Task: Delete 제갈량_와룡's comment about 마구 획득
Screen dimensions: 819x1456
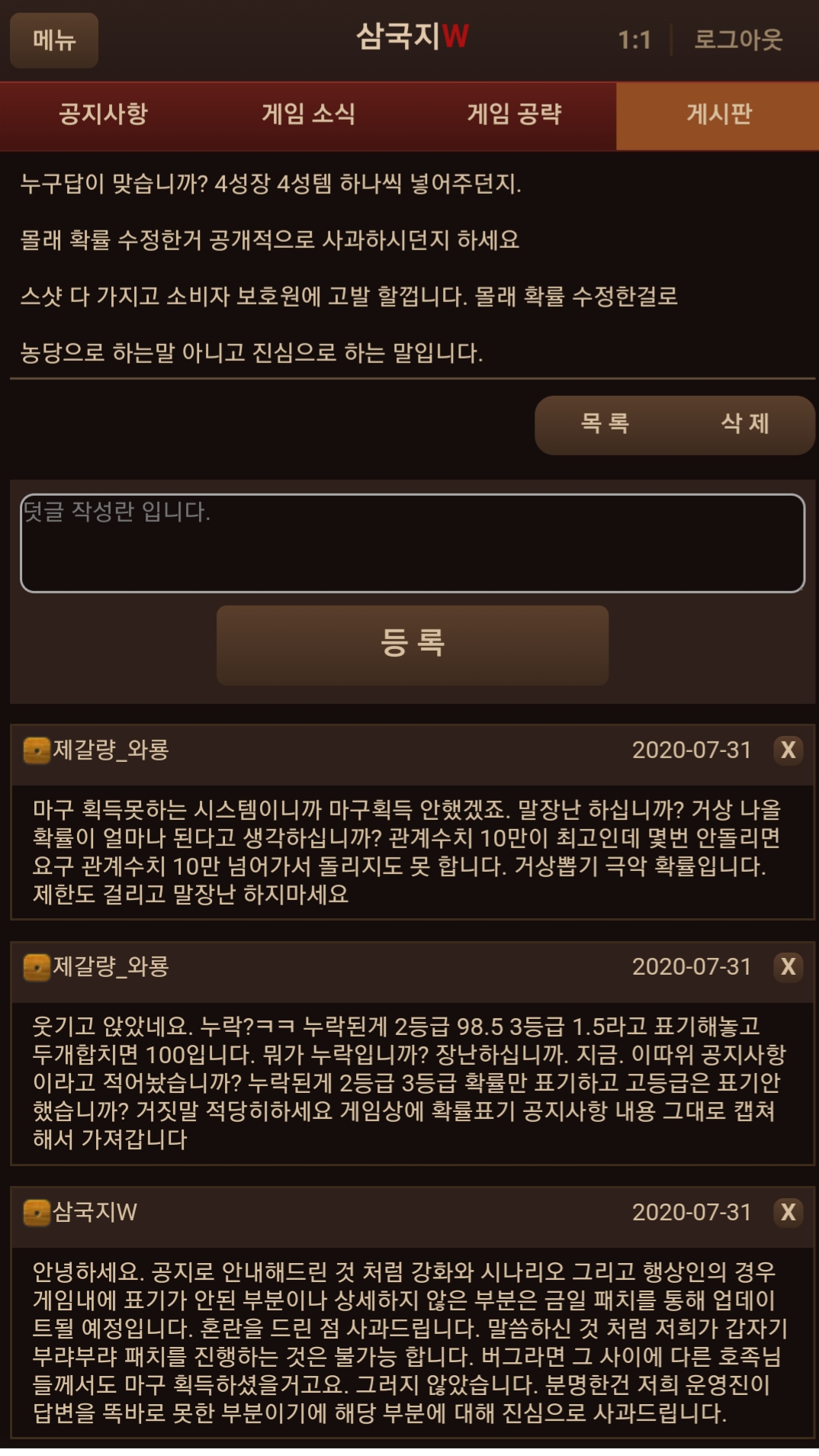Action: click(x=788, y=750)
